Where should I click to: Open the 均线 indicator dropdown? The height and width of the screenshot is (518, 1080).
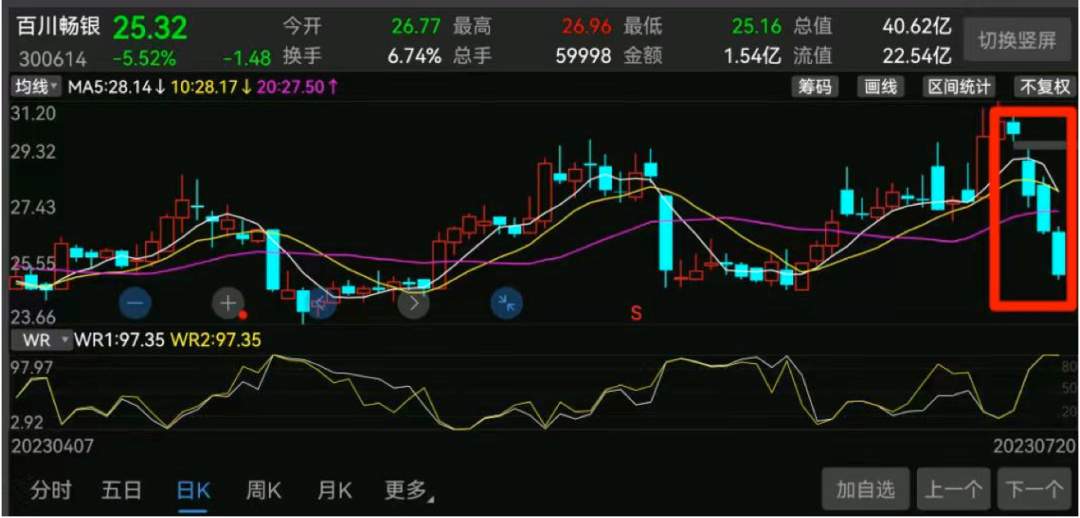(36, 87)
